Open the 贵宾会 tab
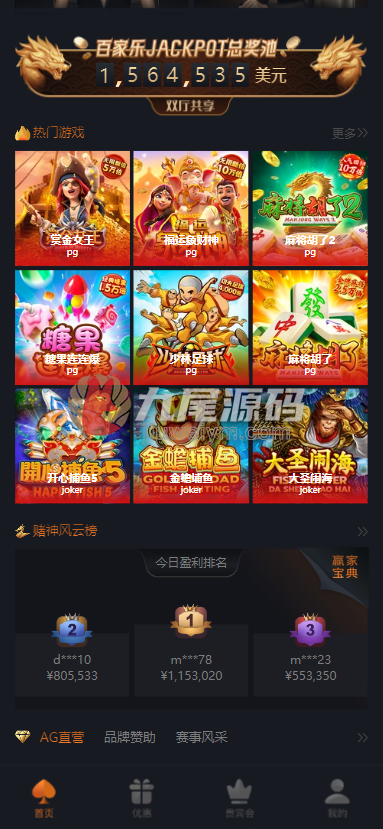 tap(240, 798)
